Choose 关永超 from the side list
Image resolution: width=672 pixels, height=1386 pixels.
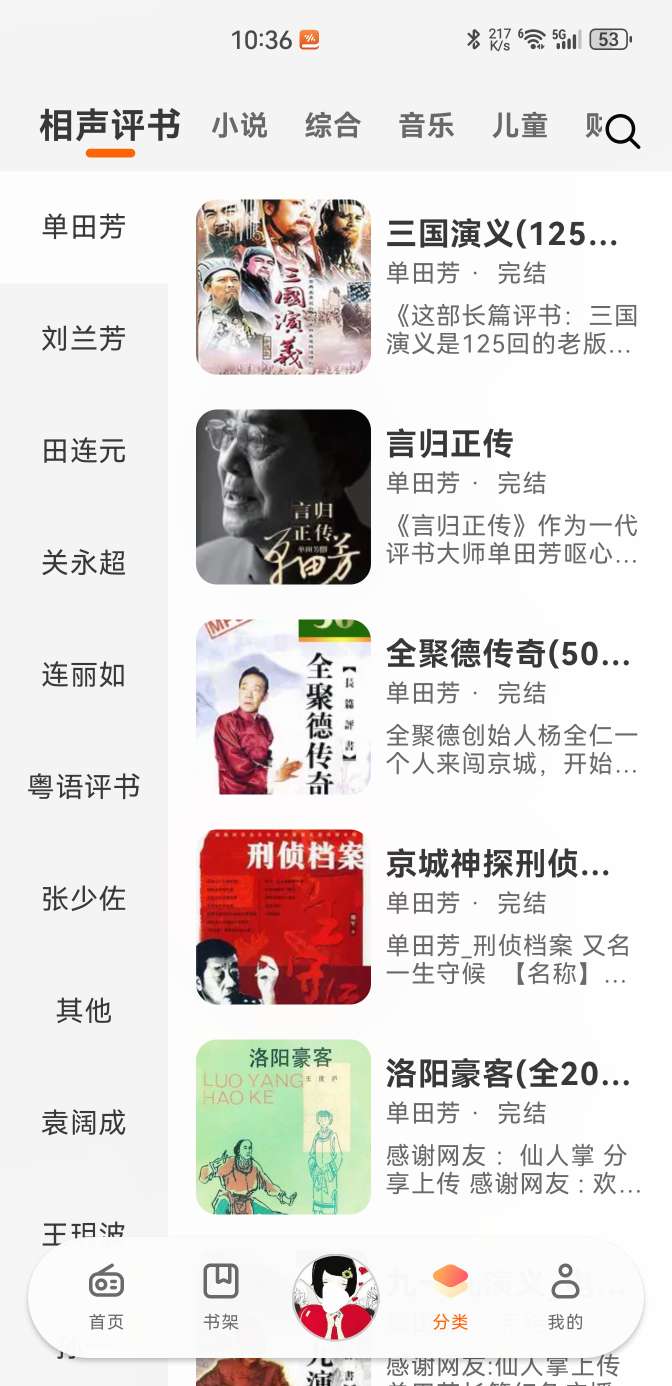[84, 563]
